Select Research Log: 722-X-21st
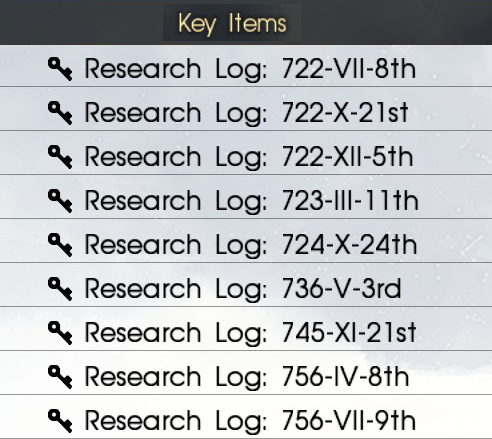This screenshot has height=439, width=492. point(246,109)
